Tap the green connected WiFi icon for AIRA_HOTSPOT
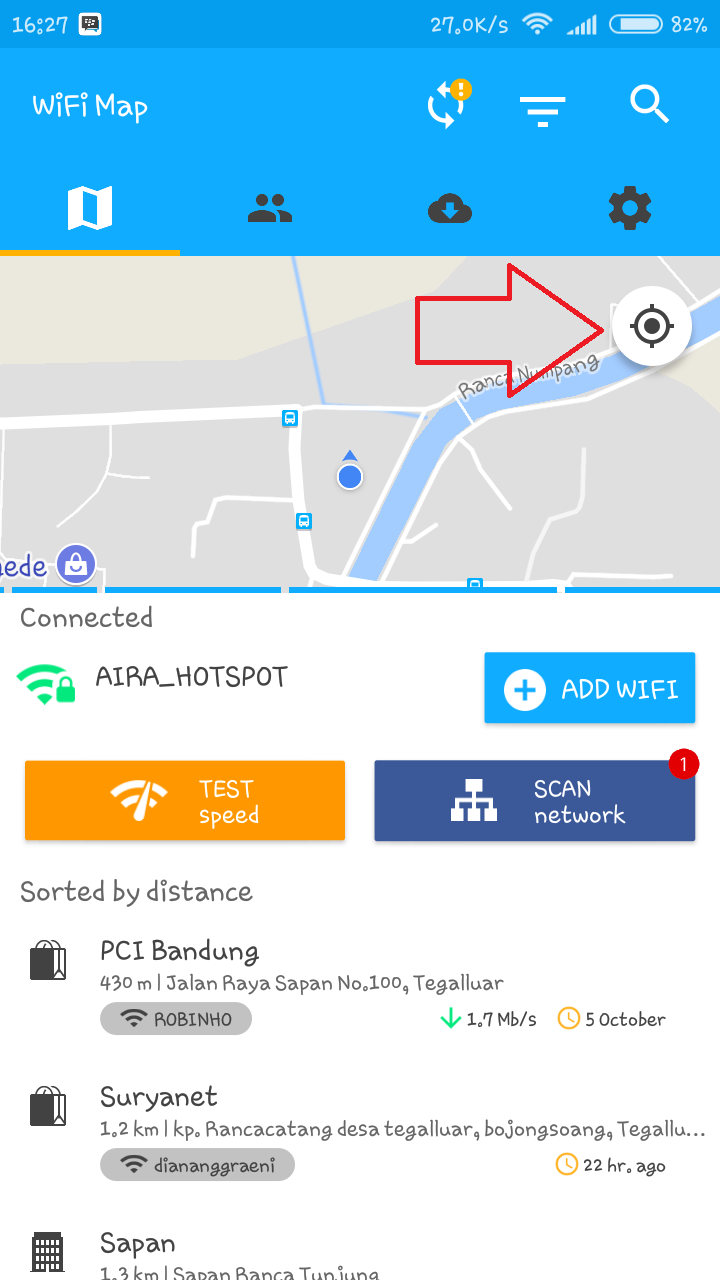The image size is (720, 1280). [x=46, y=677]
